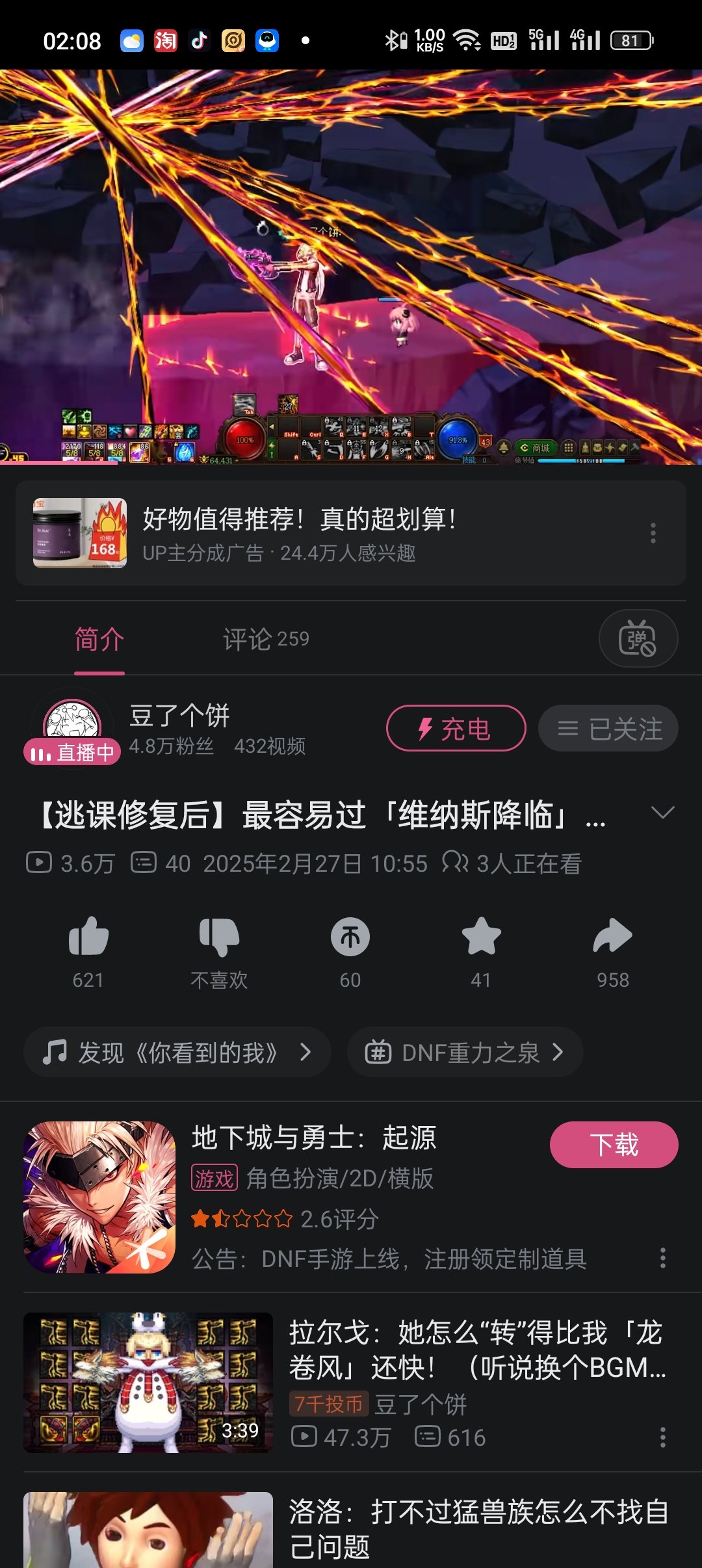
Task: Share the video with the arrow icon
Action: click(611, 938)
